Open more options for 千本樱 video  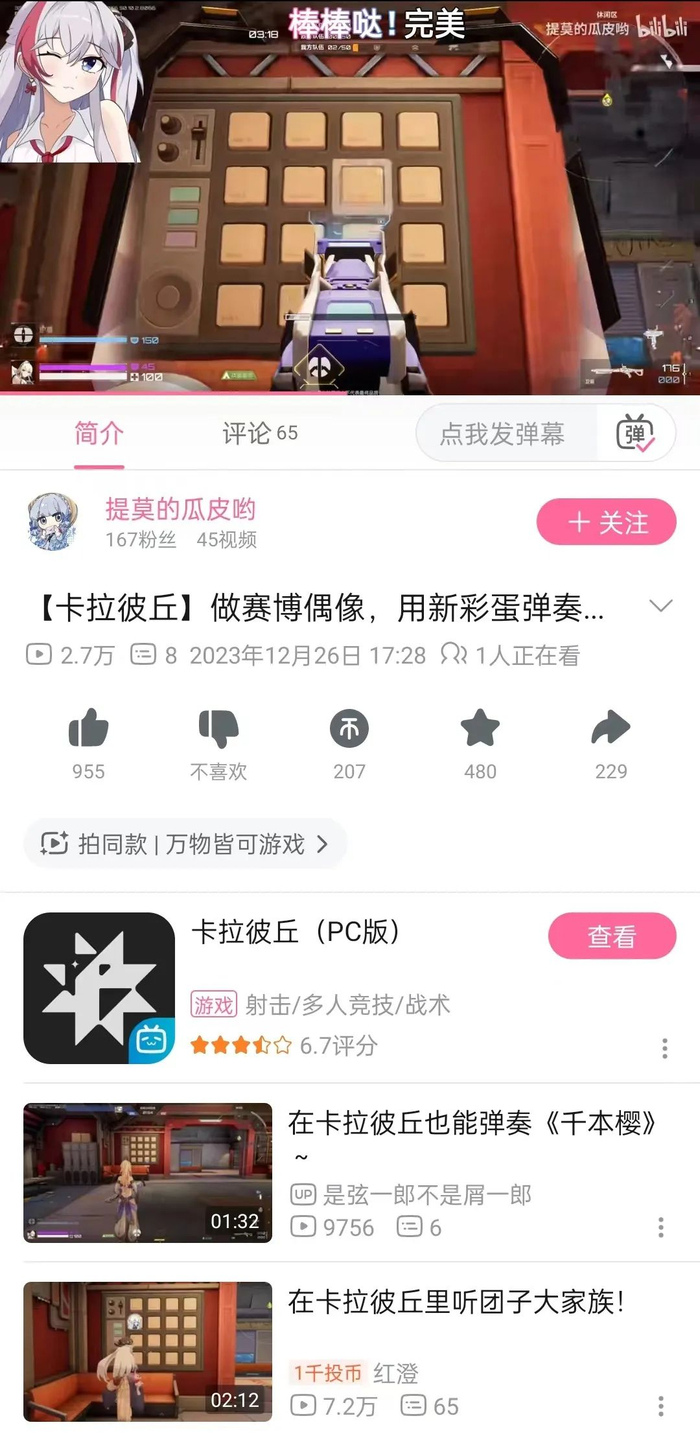click(661, 1227)
